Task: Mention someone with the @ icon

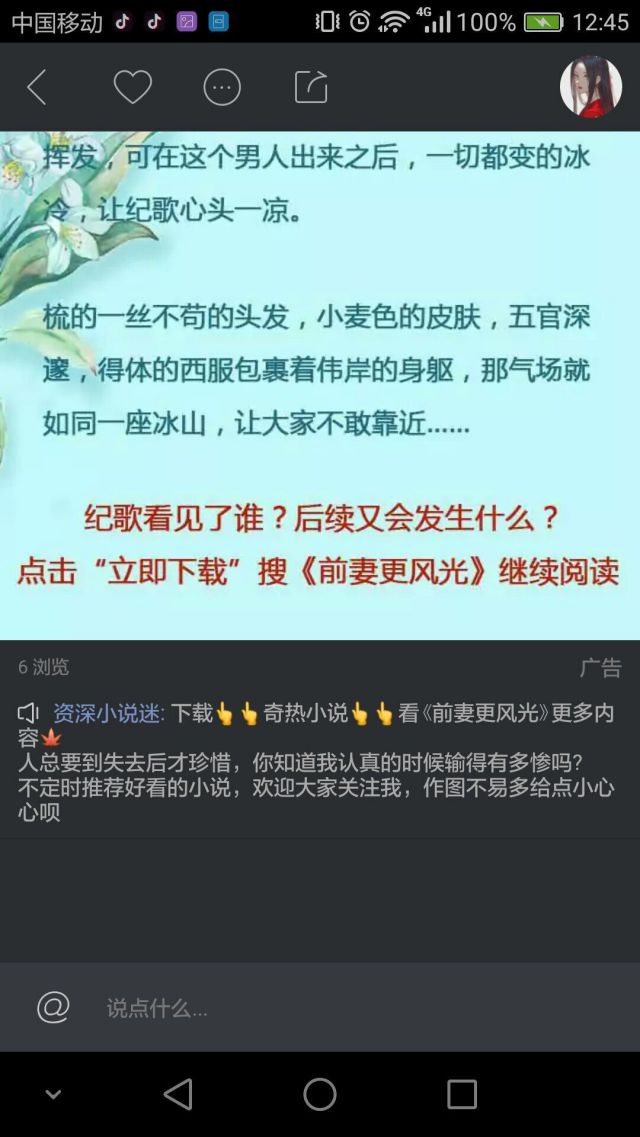Action: tap(53, 1007)
